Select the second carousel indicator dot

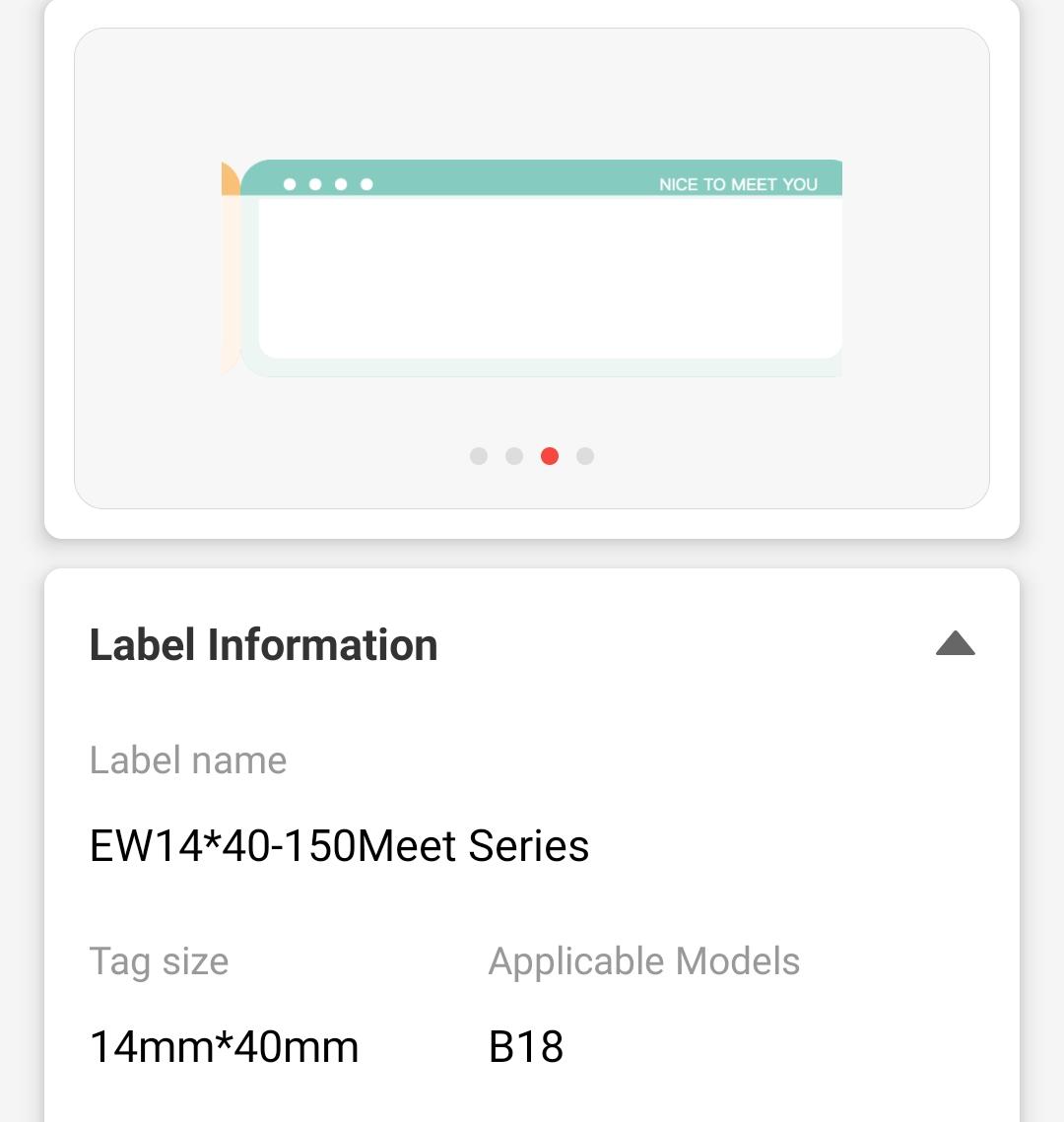pos(514,456)
